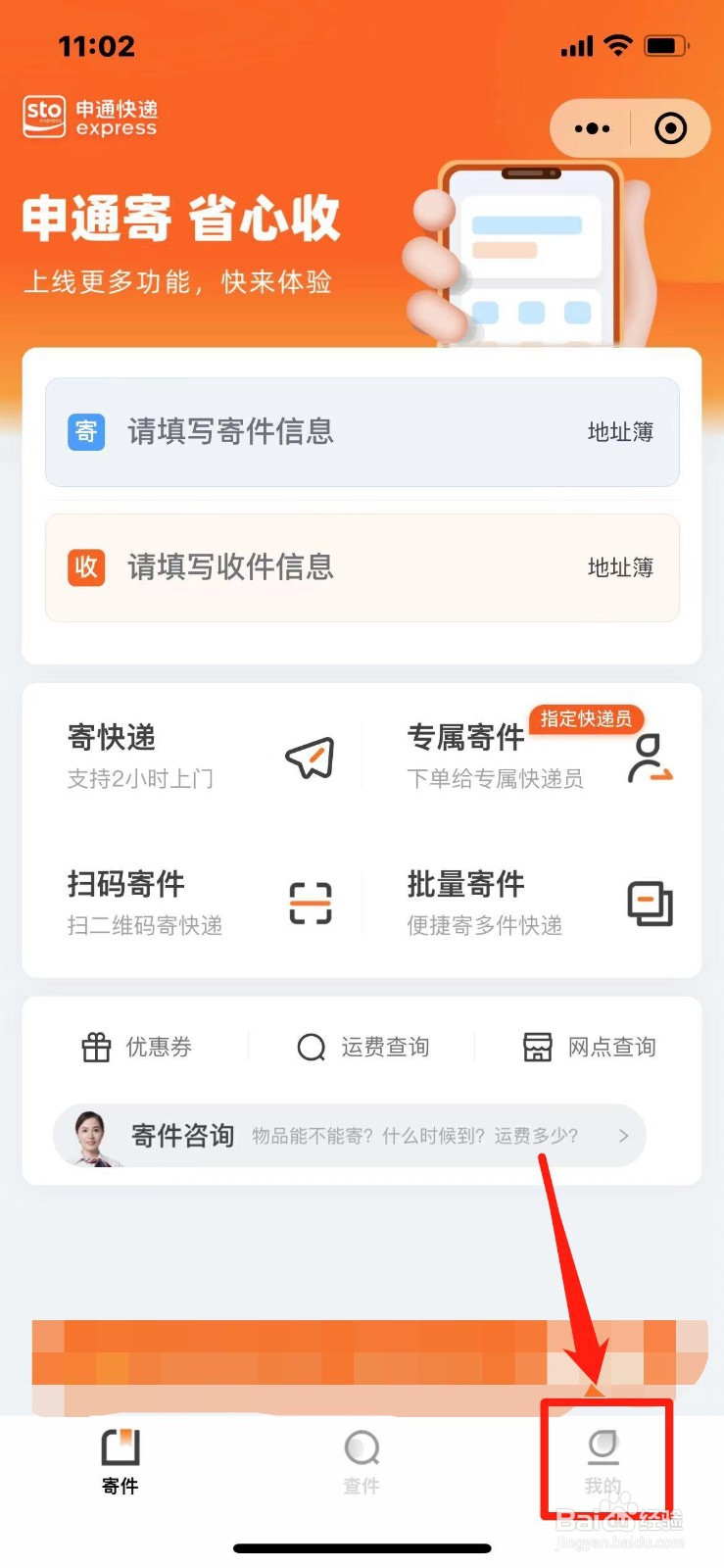Screen dimensions: 724x1568
Task: Open the 地址簿 link for recipient info
Action: (x=620, y=567)
